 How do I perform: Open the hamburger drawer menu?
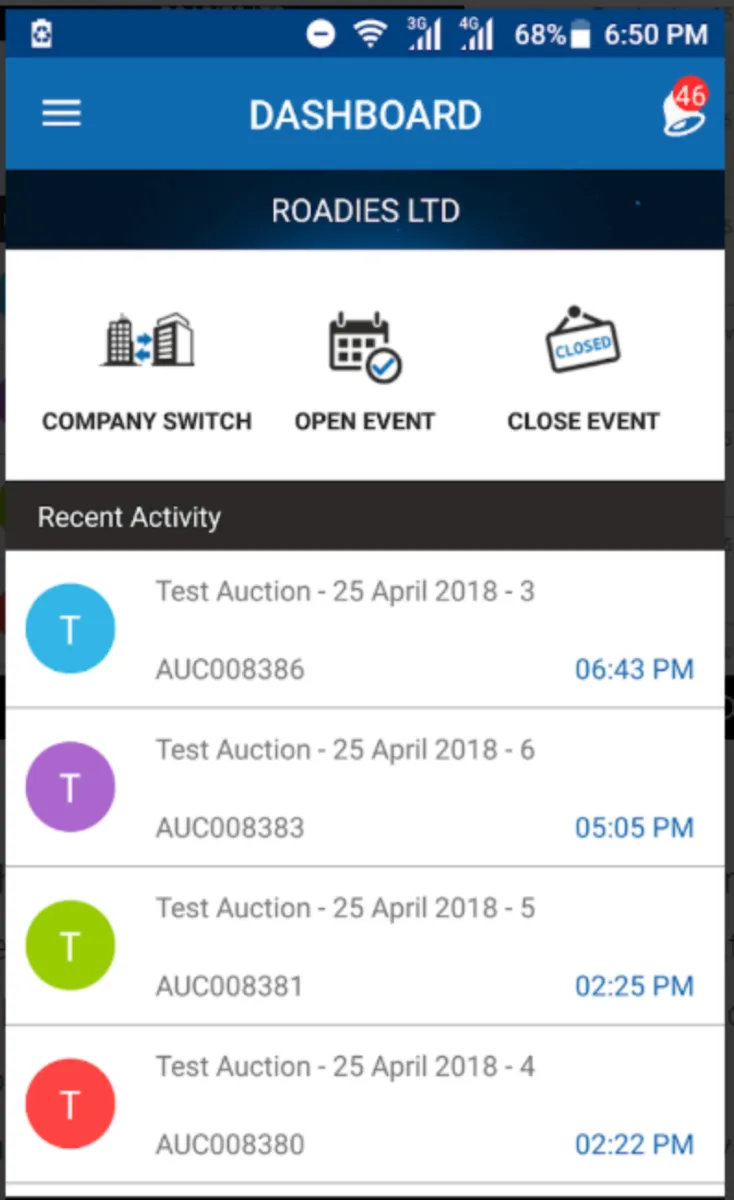61,114
